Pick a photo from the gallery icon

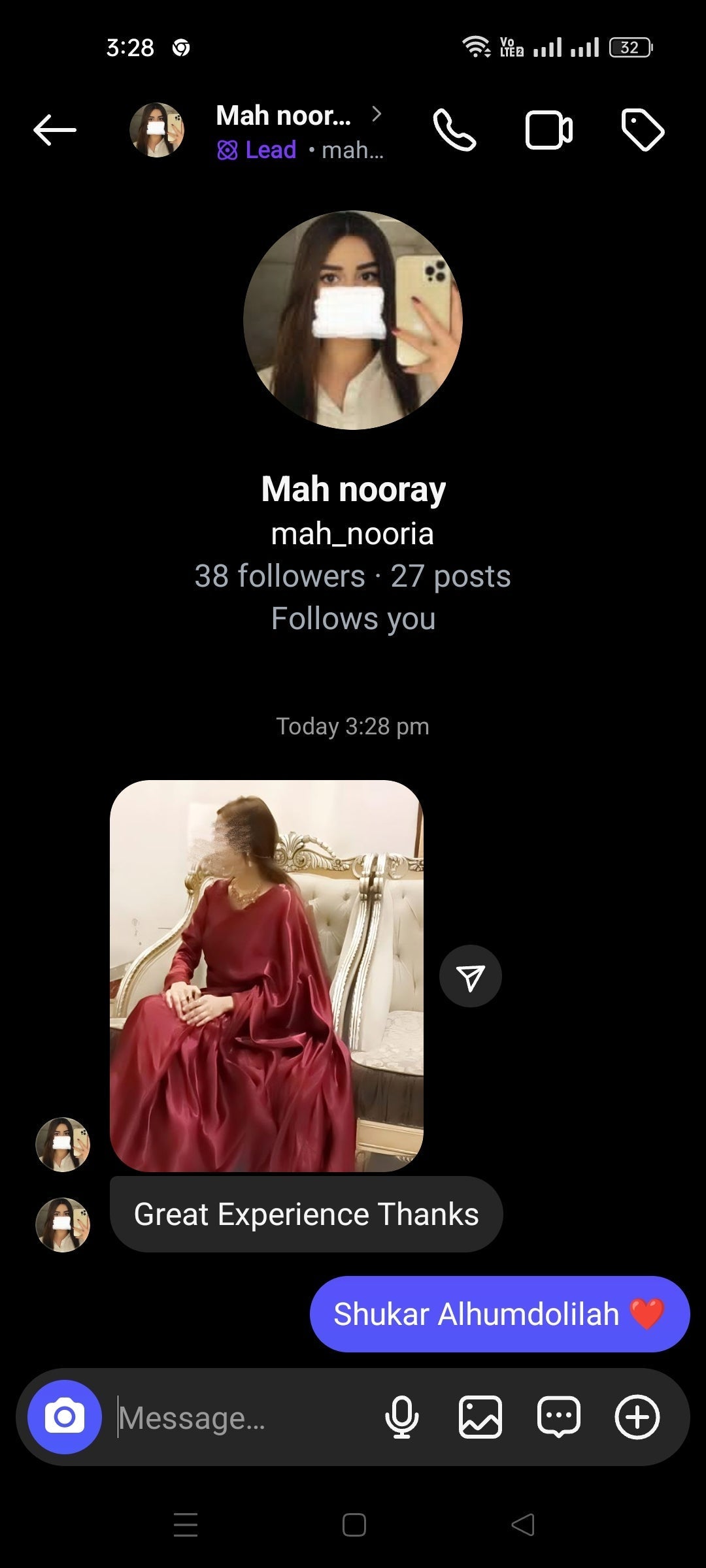(x=480, y=1417)
